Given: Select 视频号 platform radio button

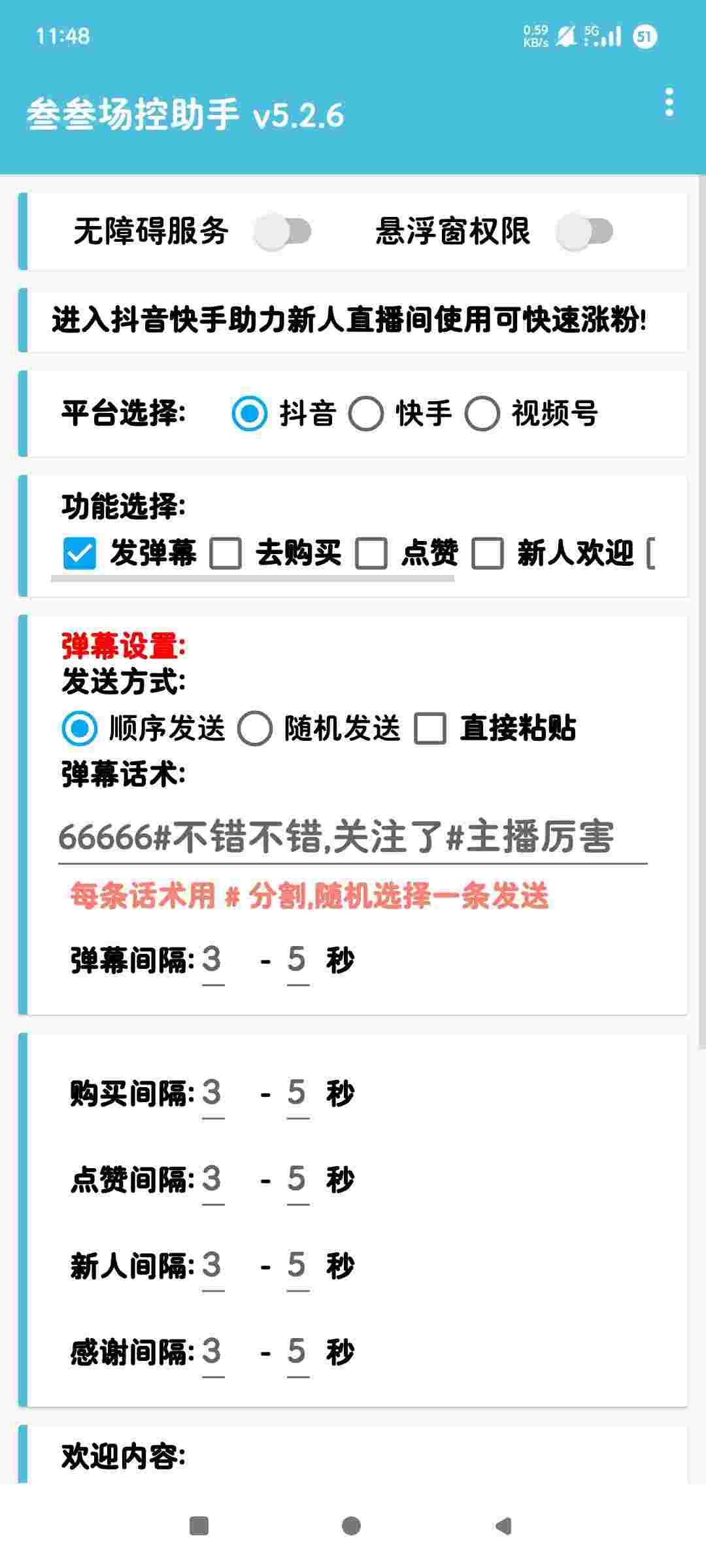Looking at the screenshot, I should (x=482, y=414).
